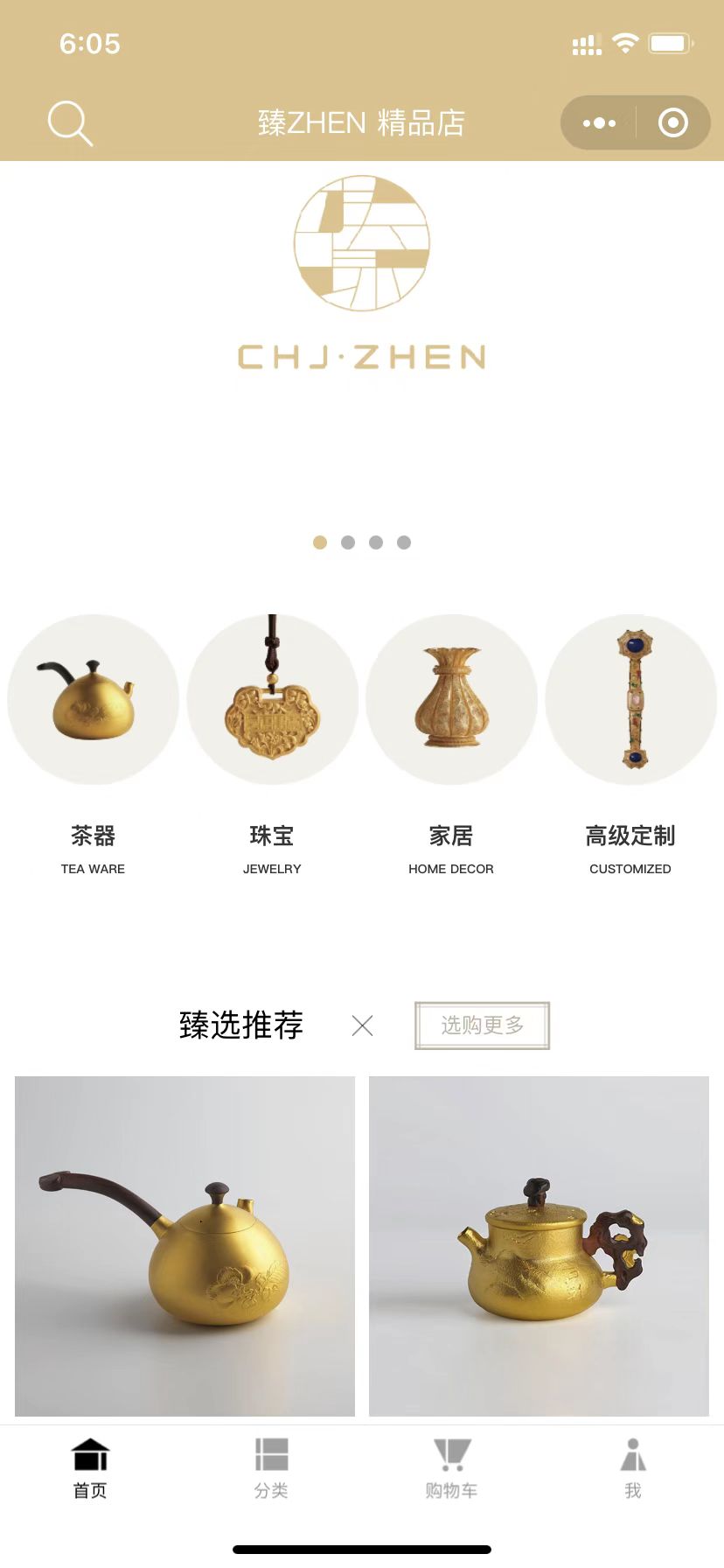Image resolution: width=724 pixels, height=1568 pixels.
Task: Open the 我 profile tab
Action: tap(633, 1470)
